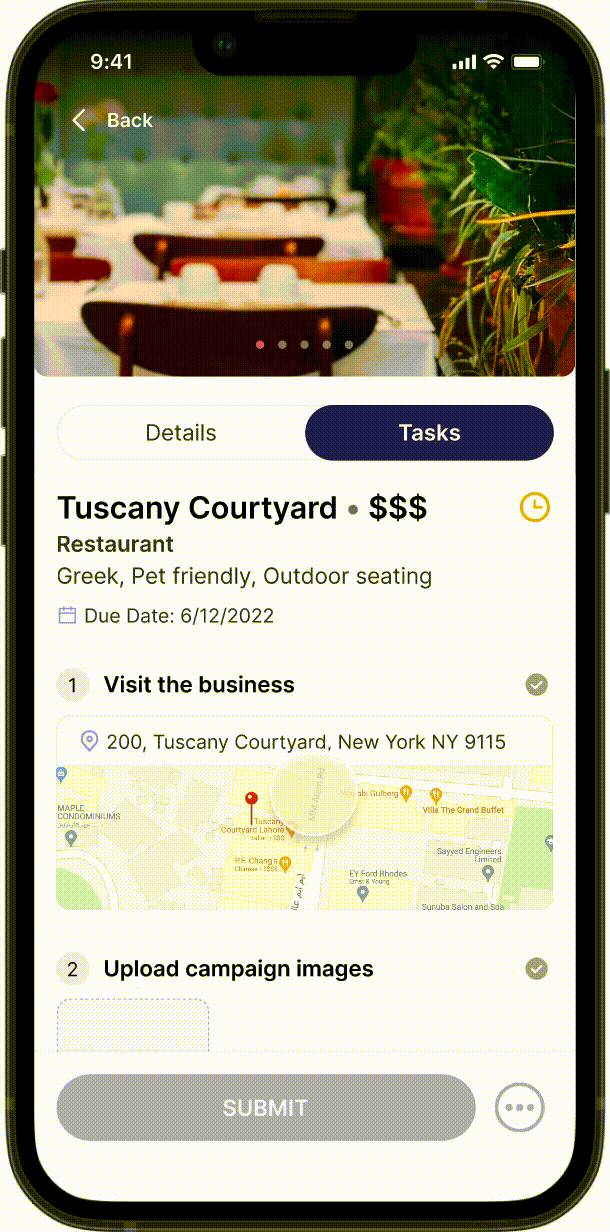Toggle the Upload campaign images checkmark
This screenshot has width=610, height=1232.
(537, 969)
